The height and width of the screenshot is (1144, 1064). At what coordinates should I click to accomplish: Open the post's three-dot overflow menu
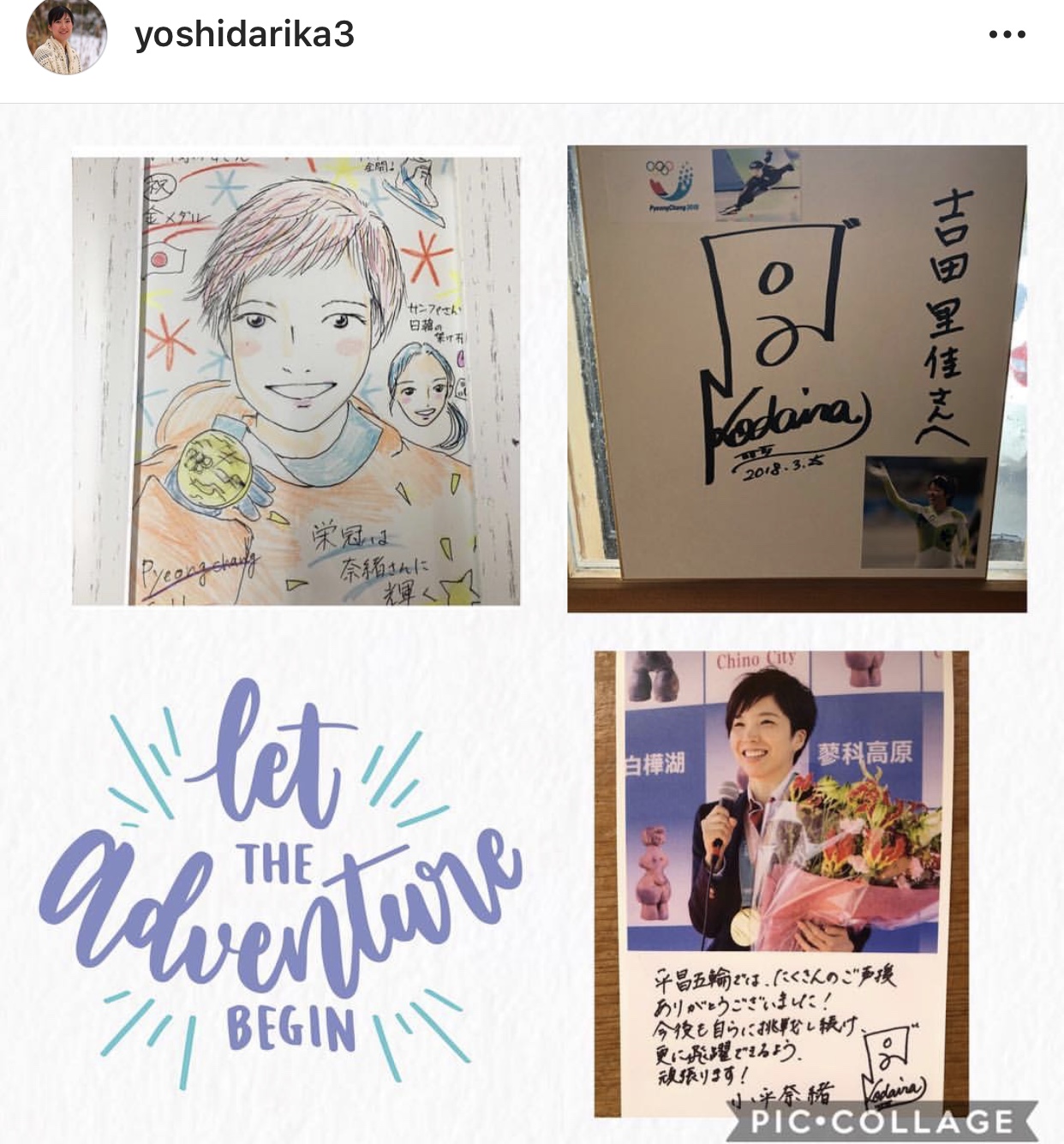coord(1007,35)
